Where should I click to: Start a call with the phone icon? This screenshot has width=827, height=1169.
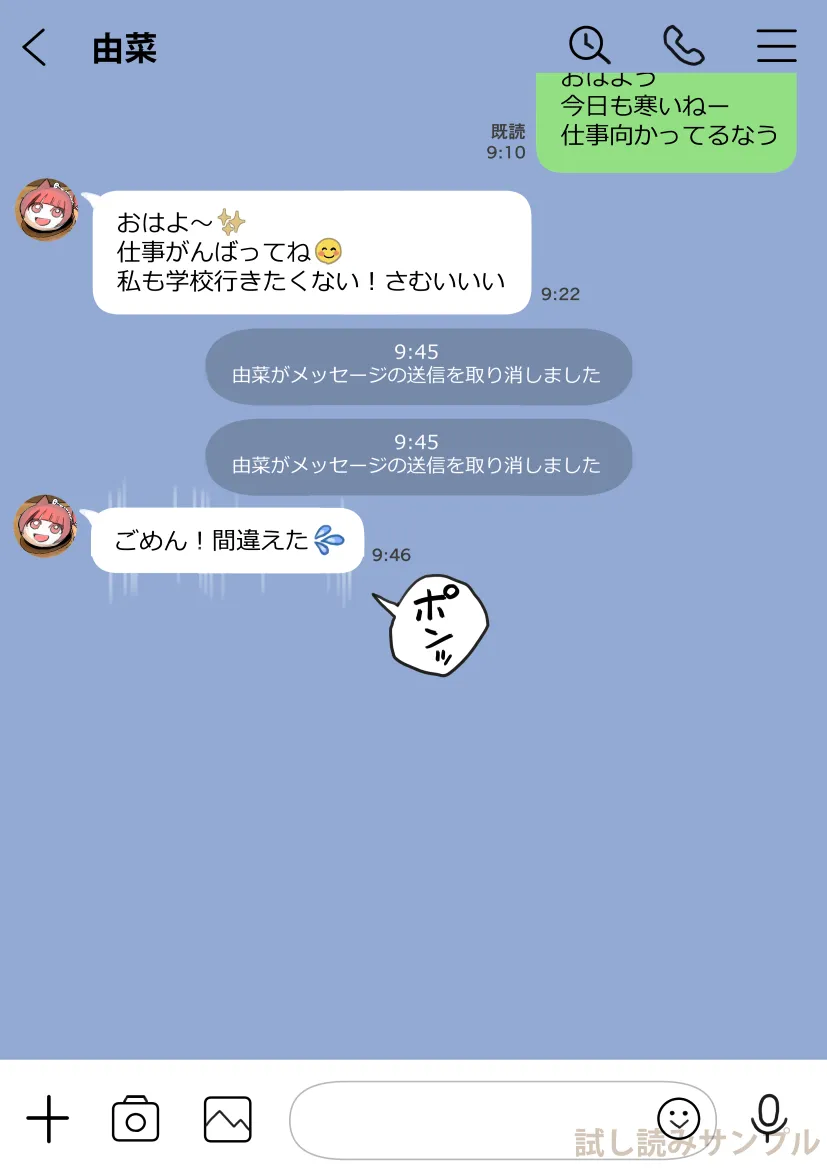(x=683, y=46)
